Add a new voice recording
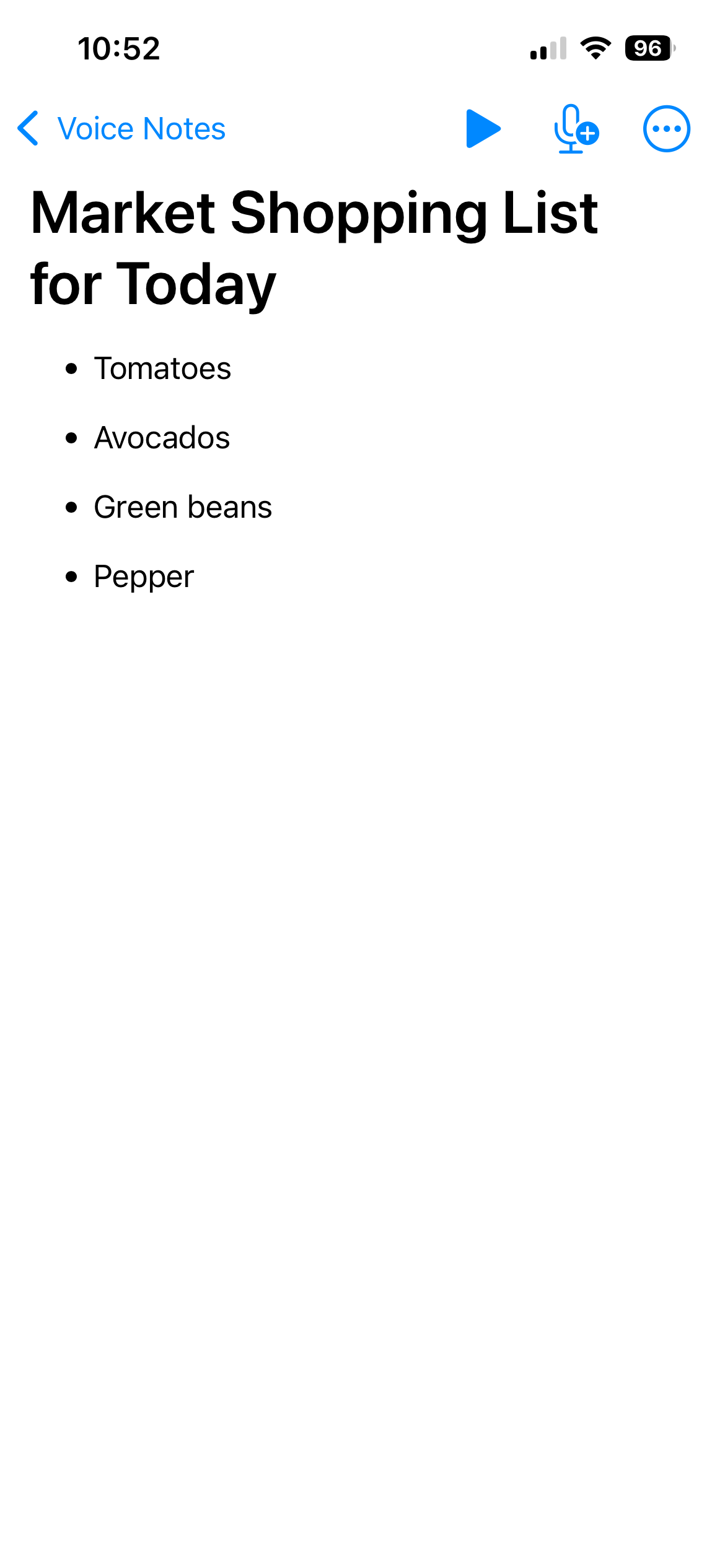Viewport: 725px width, 1568px height. [x=575, y=129]
